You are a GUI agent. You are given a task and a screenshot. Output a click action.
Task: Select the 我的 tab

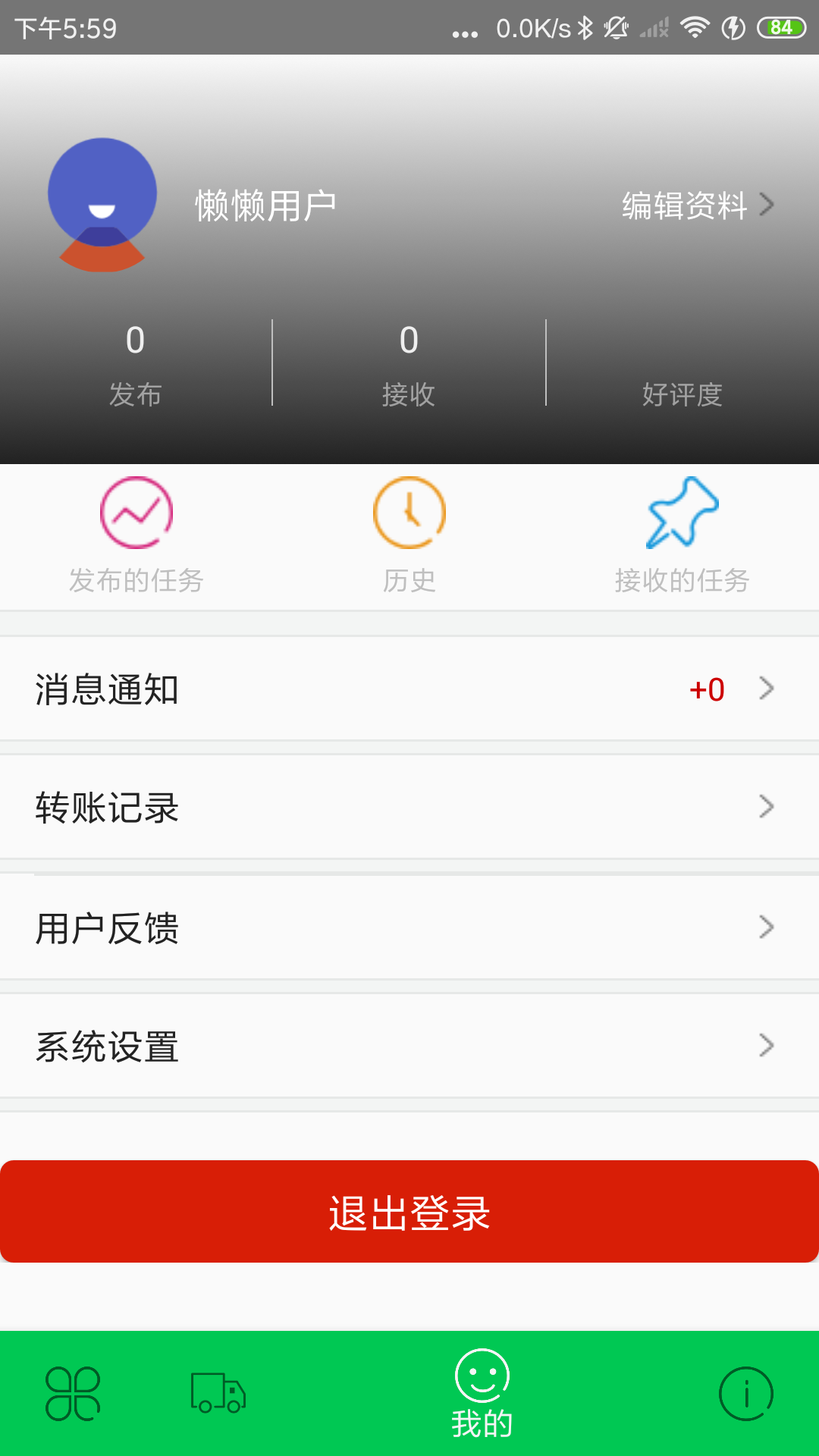482,1394
